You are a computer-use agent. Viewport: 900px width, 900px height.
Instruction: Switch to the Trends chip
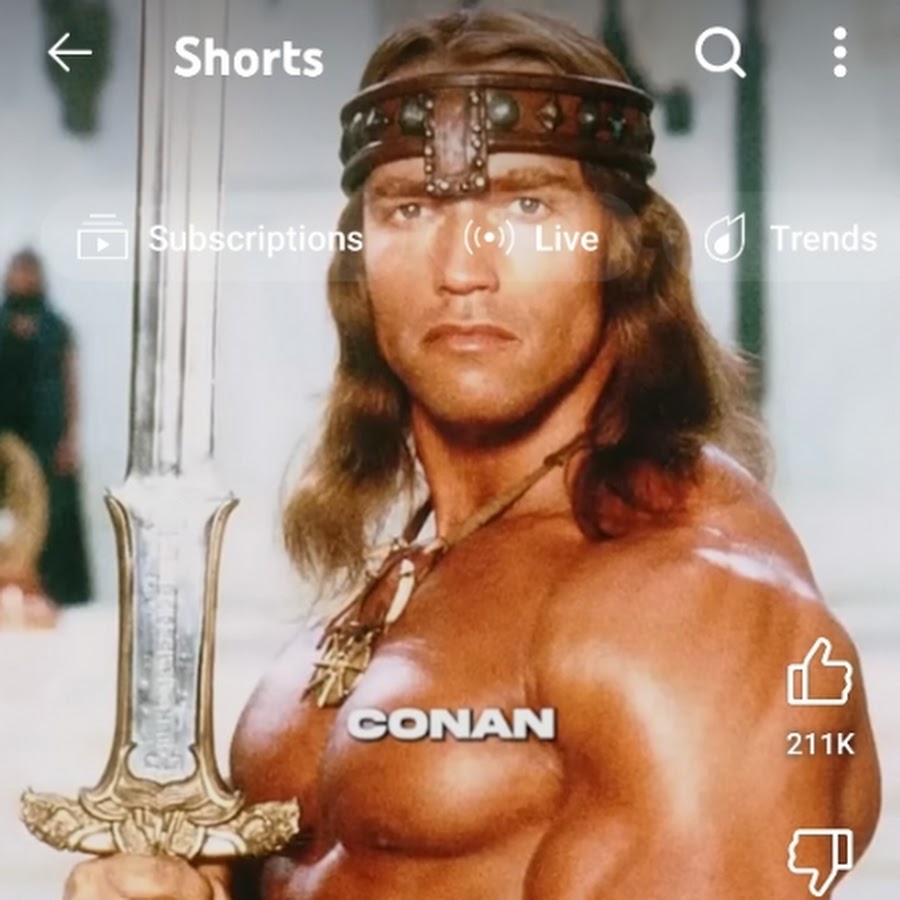(790, 239)
